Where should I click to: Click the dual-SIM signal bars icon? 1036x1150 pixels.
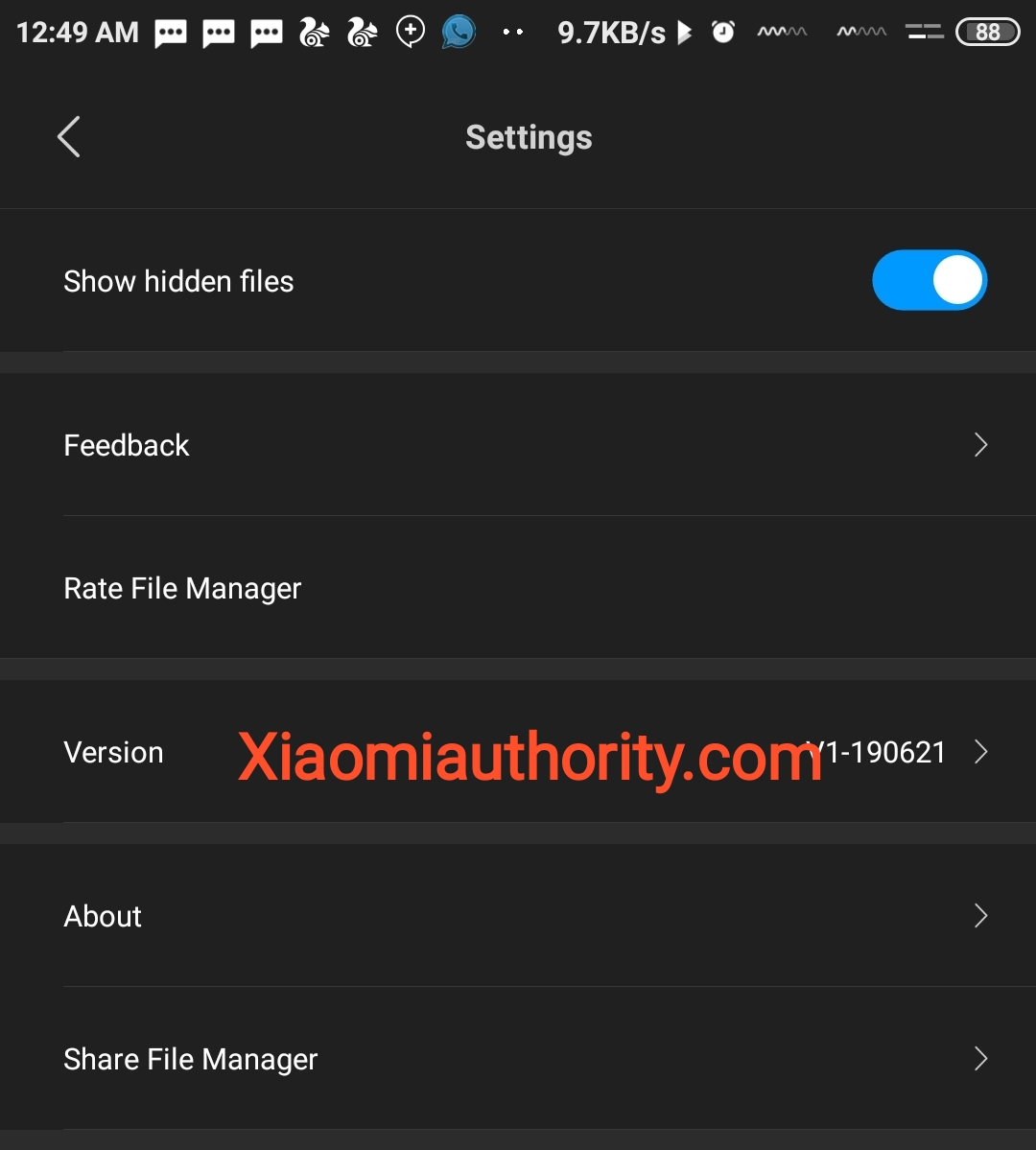(x=924, y=31)
